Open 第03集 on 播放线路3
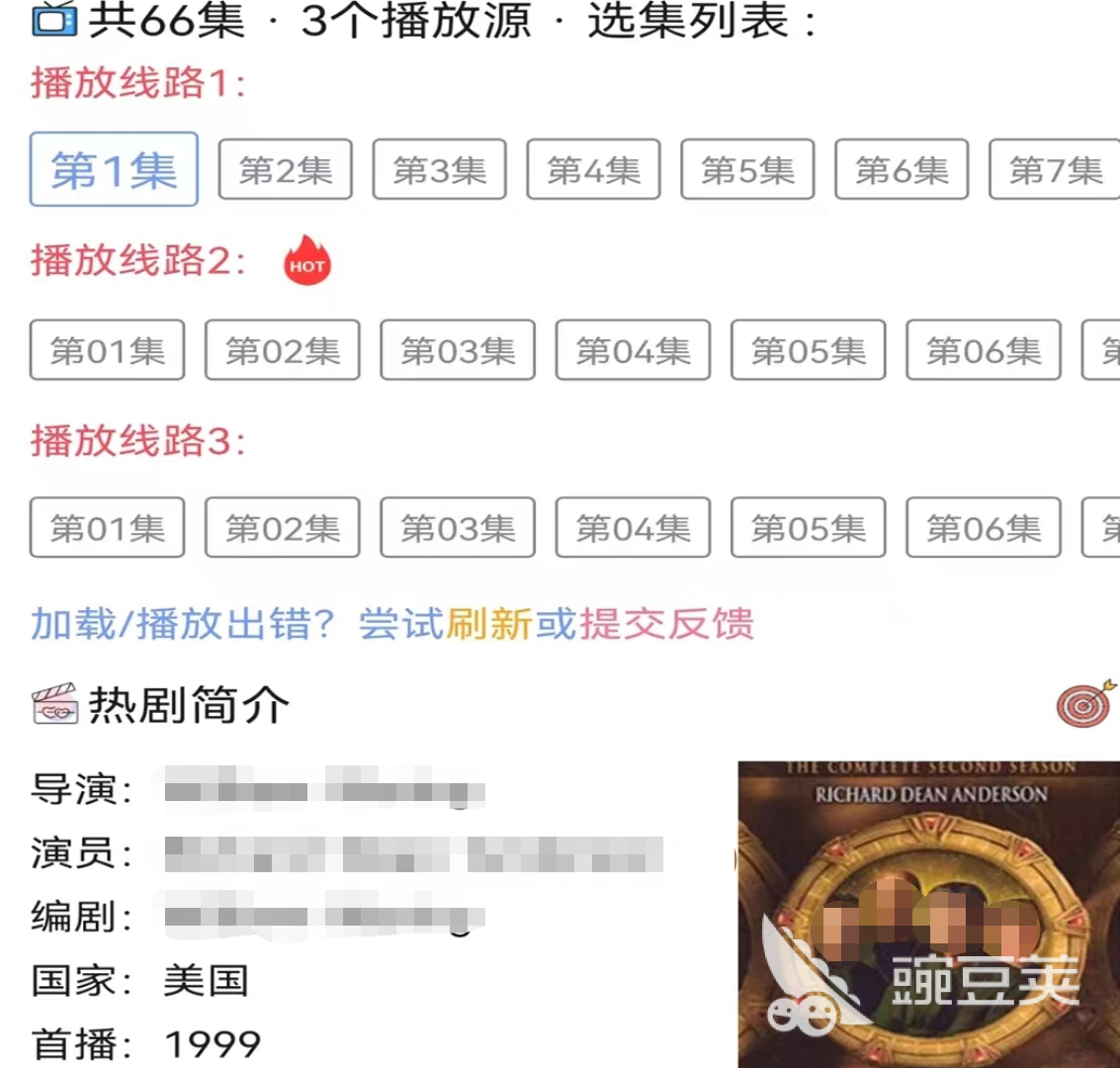The width and height of the screenshot is (1120, 1068). tap(458, 528)
